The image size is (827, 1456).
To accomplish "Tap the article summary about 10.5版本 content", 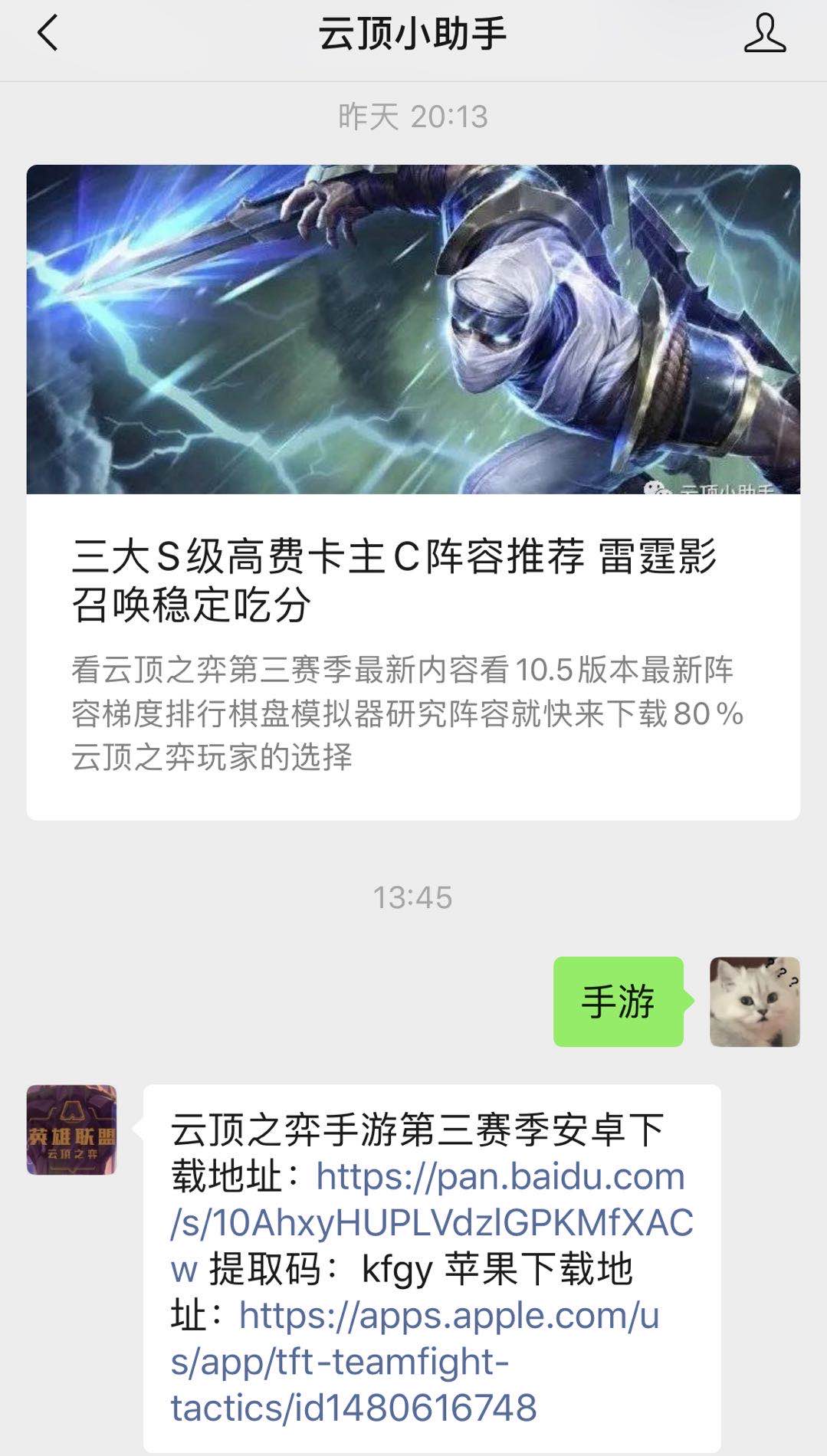I will pyautogui.click(x=413, y=713).
